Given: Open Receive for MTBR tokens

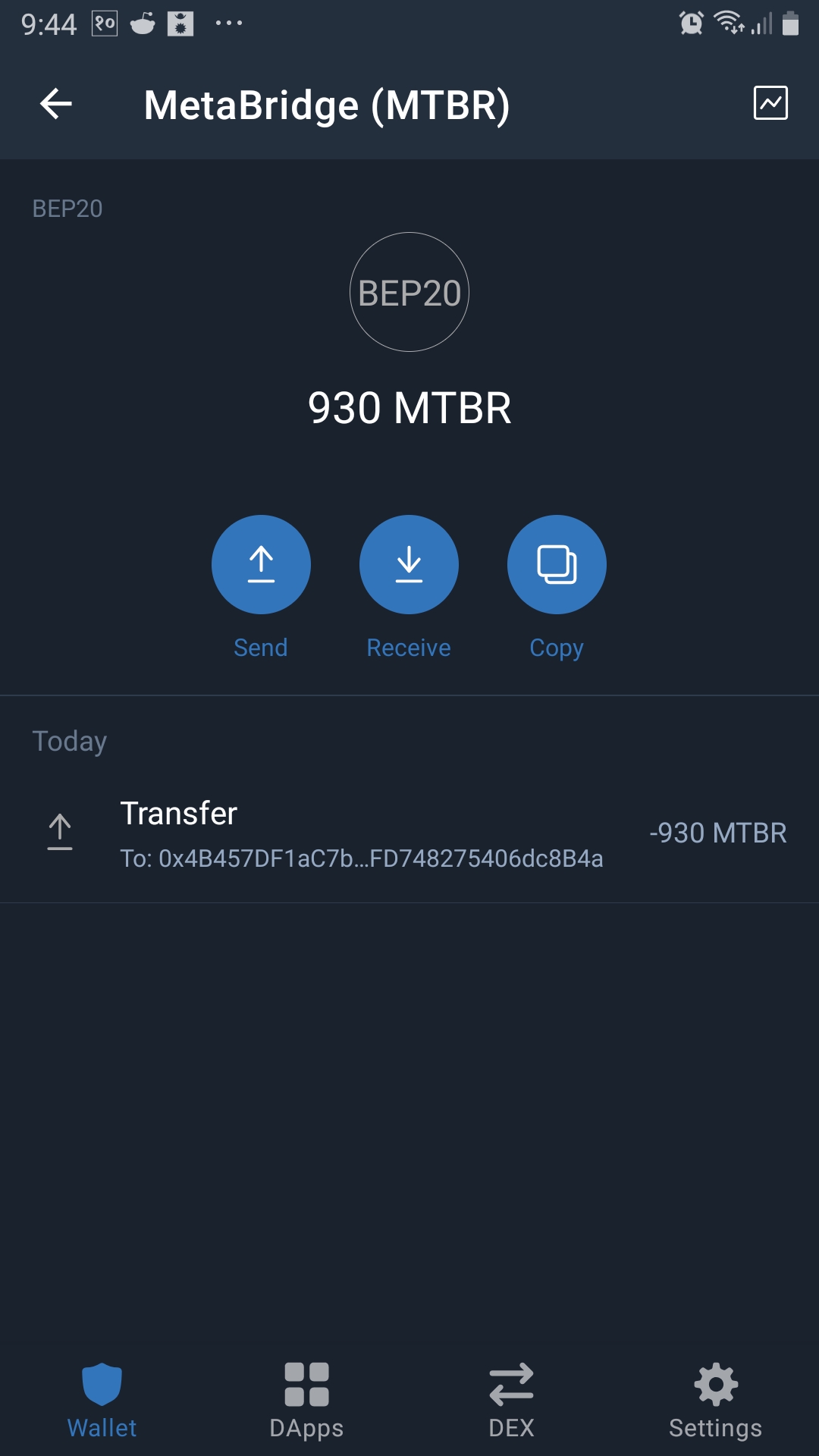Looking at the screenshot, I should point(409,565).
